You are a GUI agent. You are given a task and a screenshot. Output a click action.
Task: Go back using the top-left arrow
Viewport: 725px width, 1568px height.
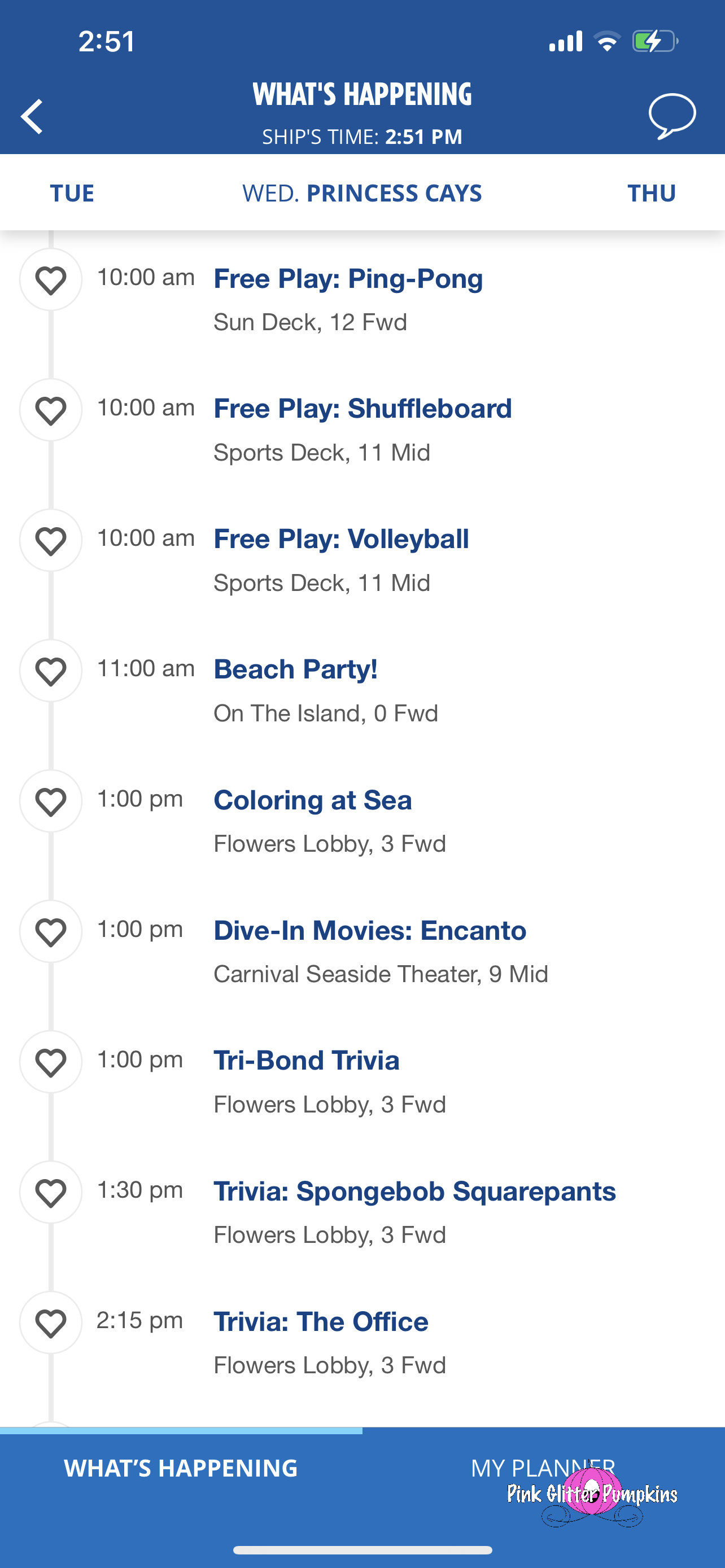coord(32,116)
